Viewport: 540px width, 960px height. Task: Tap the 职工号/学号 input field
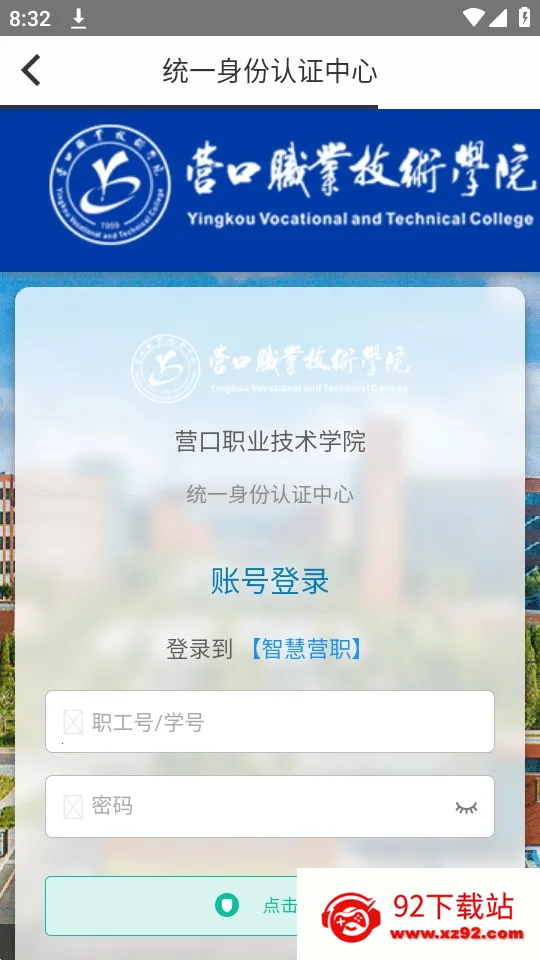point(269,721)
